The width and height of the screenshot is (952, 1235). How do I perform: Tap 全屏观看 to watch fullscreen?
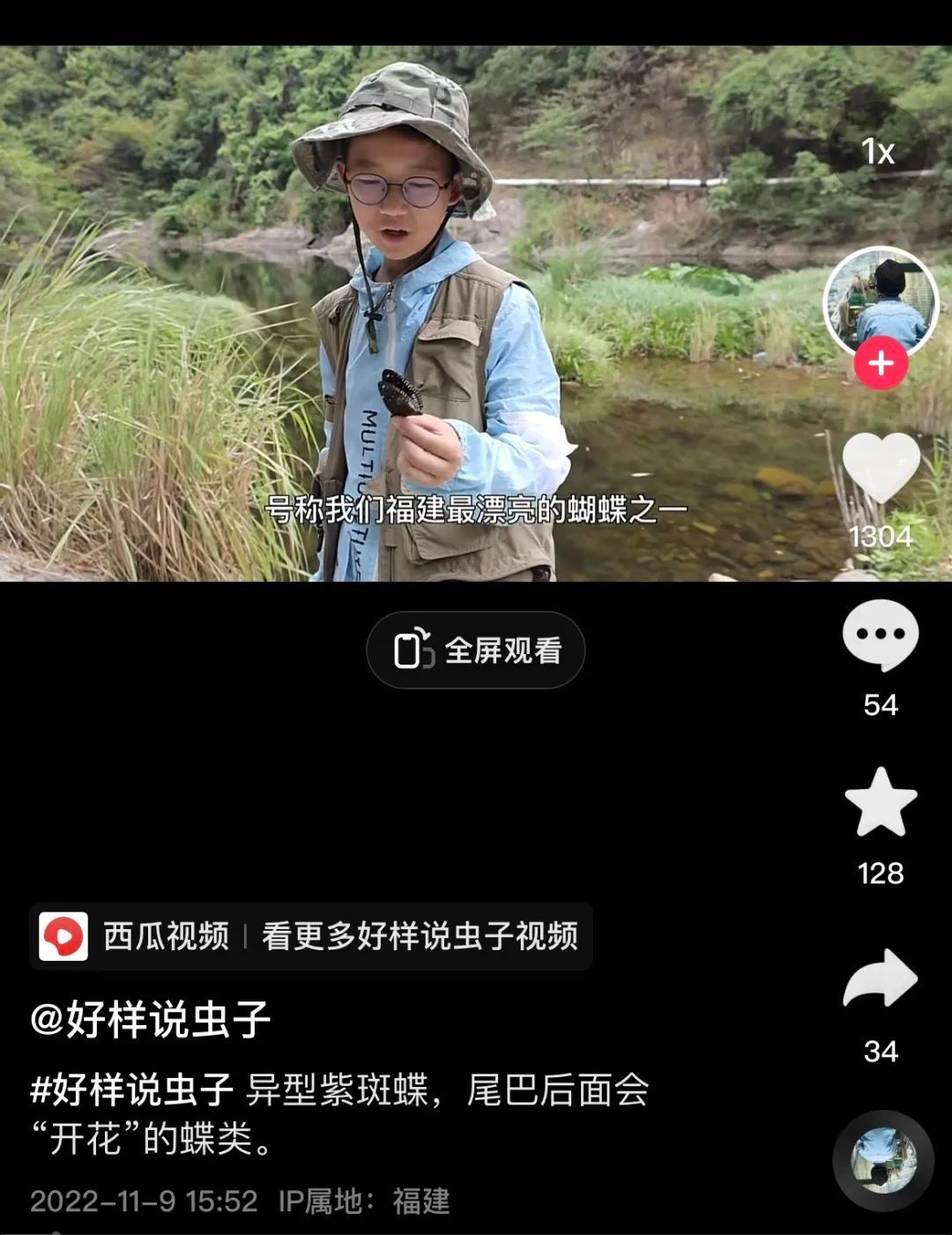pyautogui.click(x=476, y=651)
